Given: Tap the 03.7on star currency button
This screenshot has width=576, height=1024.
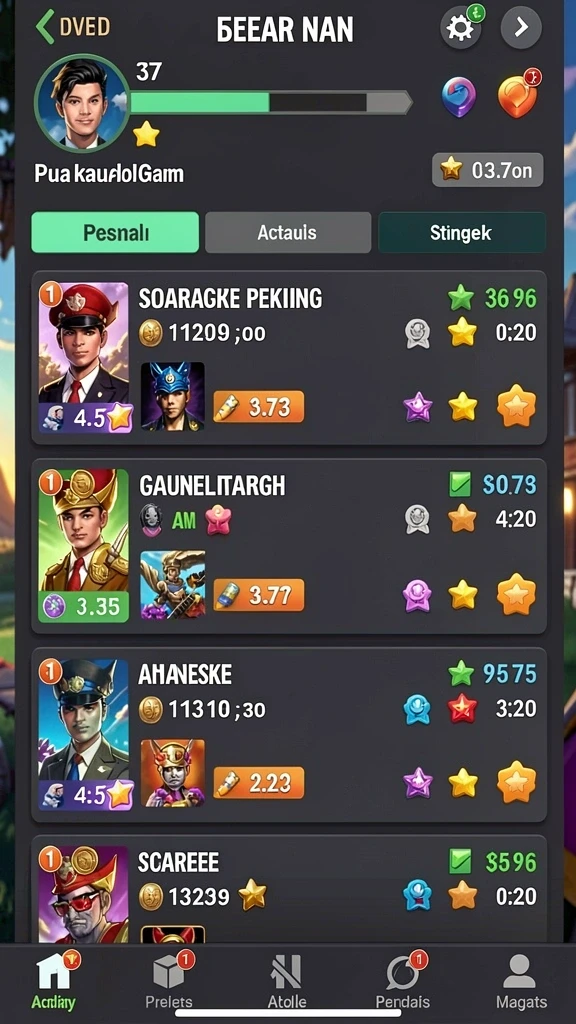Looking at the screenshot, I should (x=488, y=170).
